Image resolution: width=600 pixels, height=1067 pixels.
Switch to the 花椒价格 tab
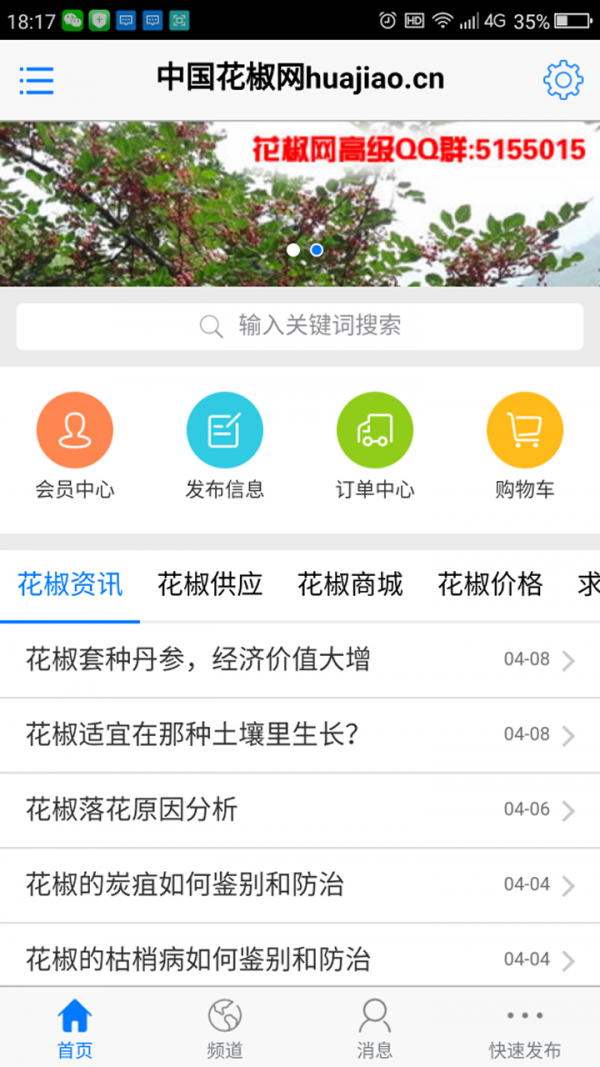[490, 585]
